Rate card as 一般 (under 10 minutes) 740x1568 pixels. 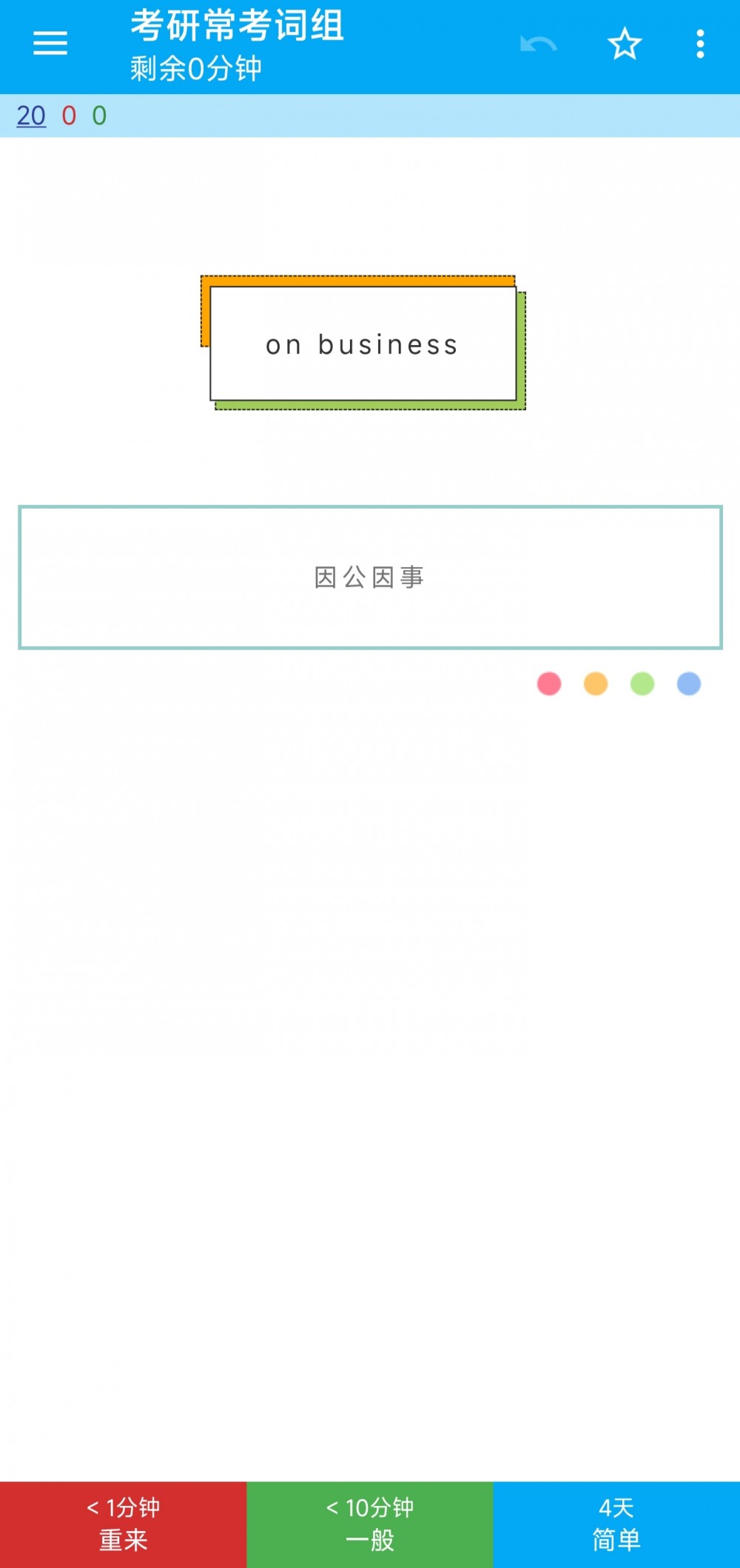[370, 1524]
